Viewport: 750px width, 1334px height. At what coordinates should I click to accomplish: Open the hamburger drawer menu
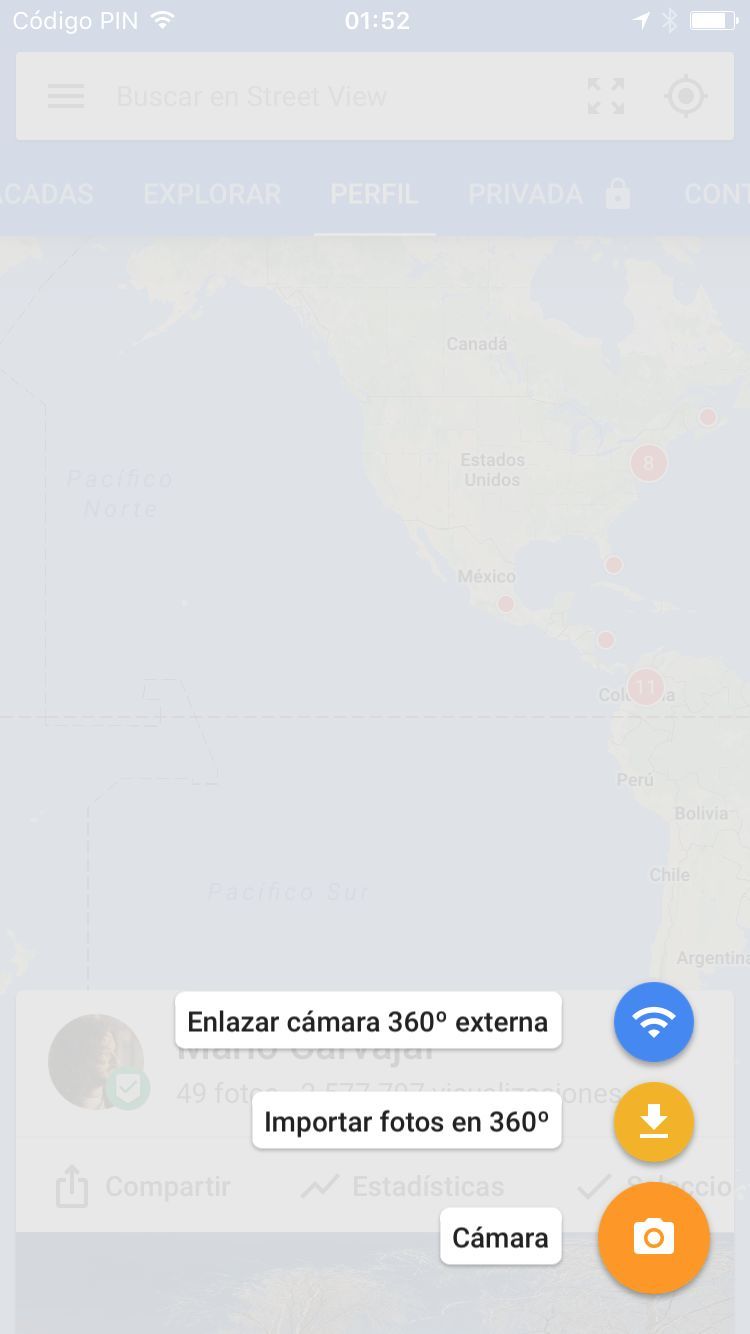66,96
